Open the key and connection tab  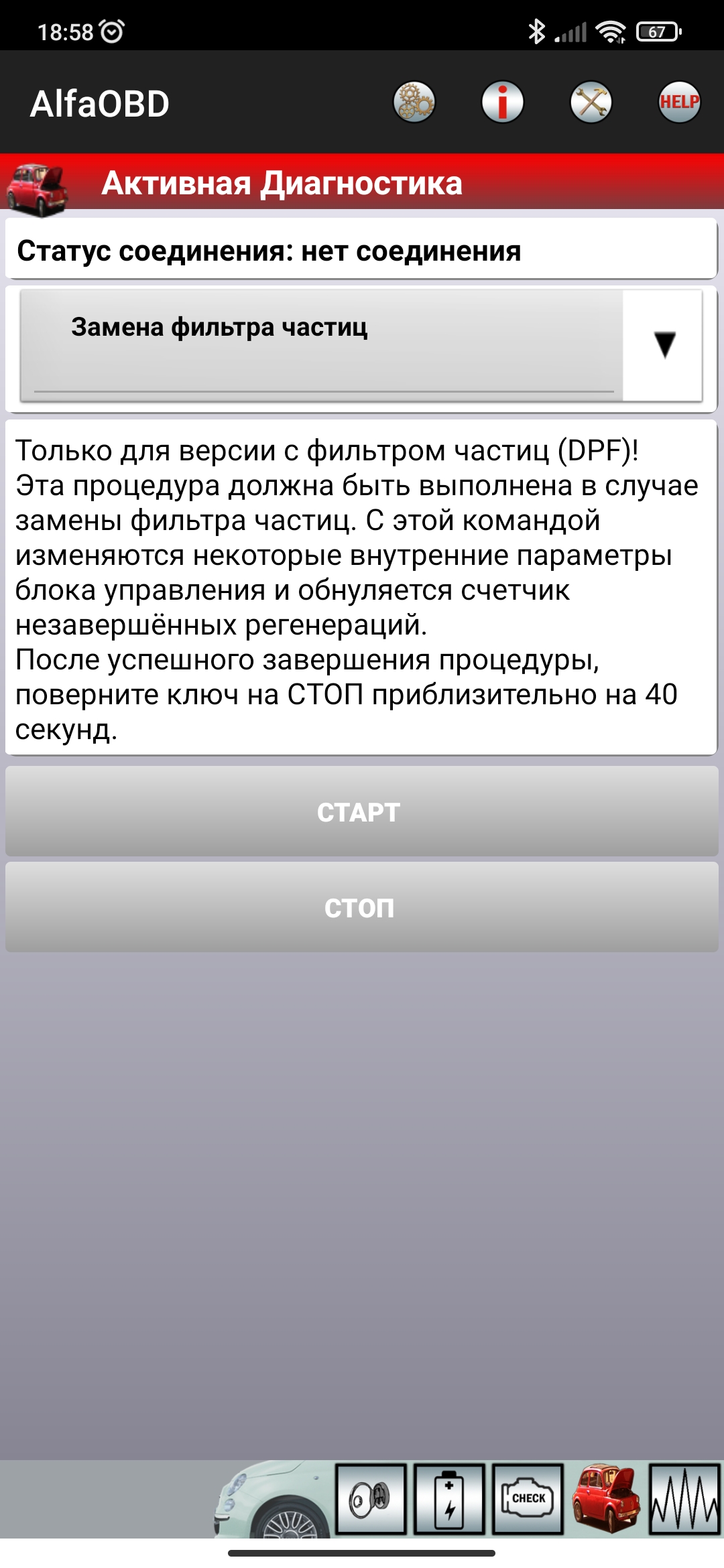(x=371, y=1499)
